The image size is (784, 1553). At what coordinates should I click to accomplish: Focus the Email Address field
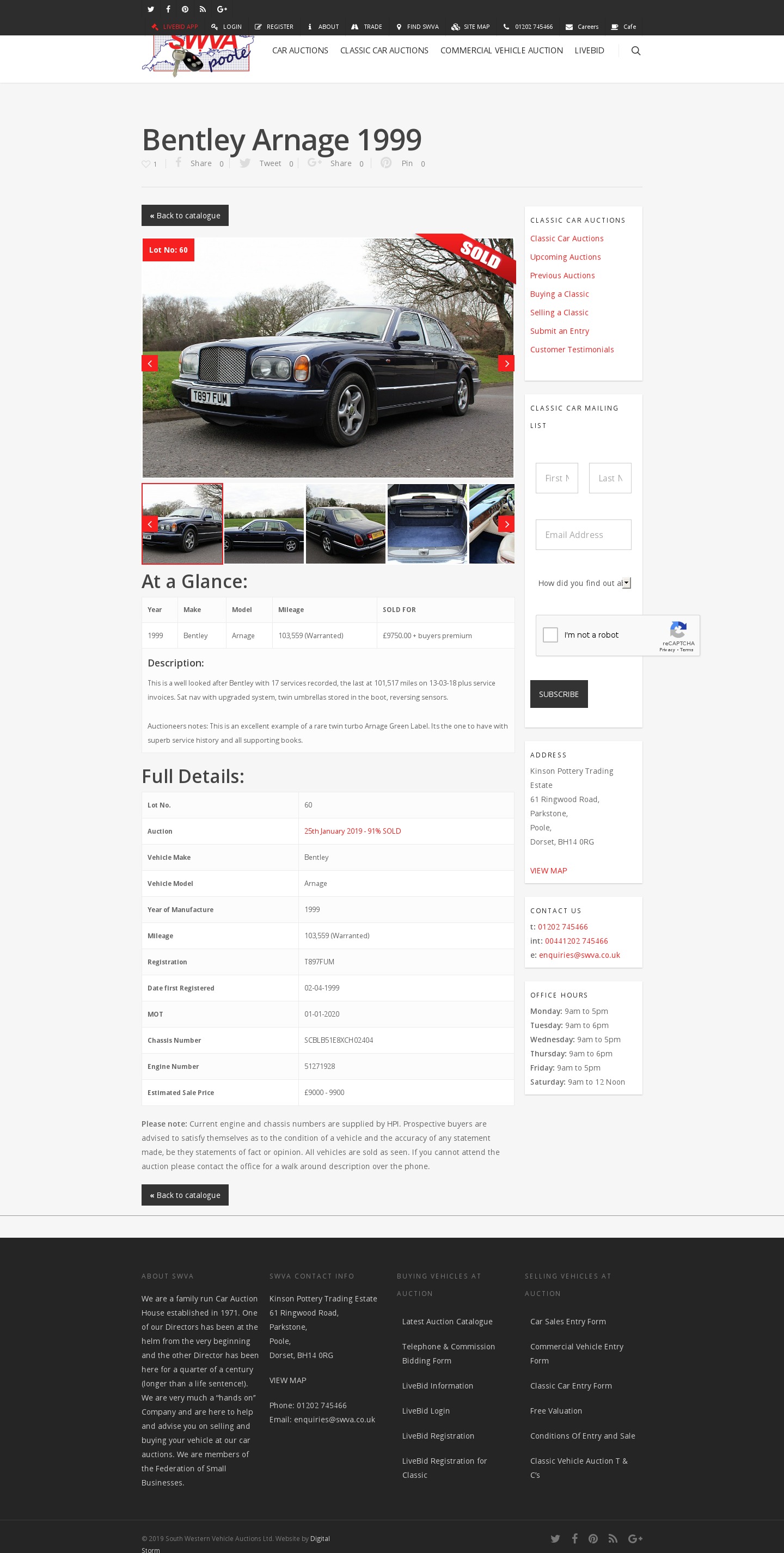(x=583, y=535)
